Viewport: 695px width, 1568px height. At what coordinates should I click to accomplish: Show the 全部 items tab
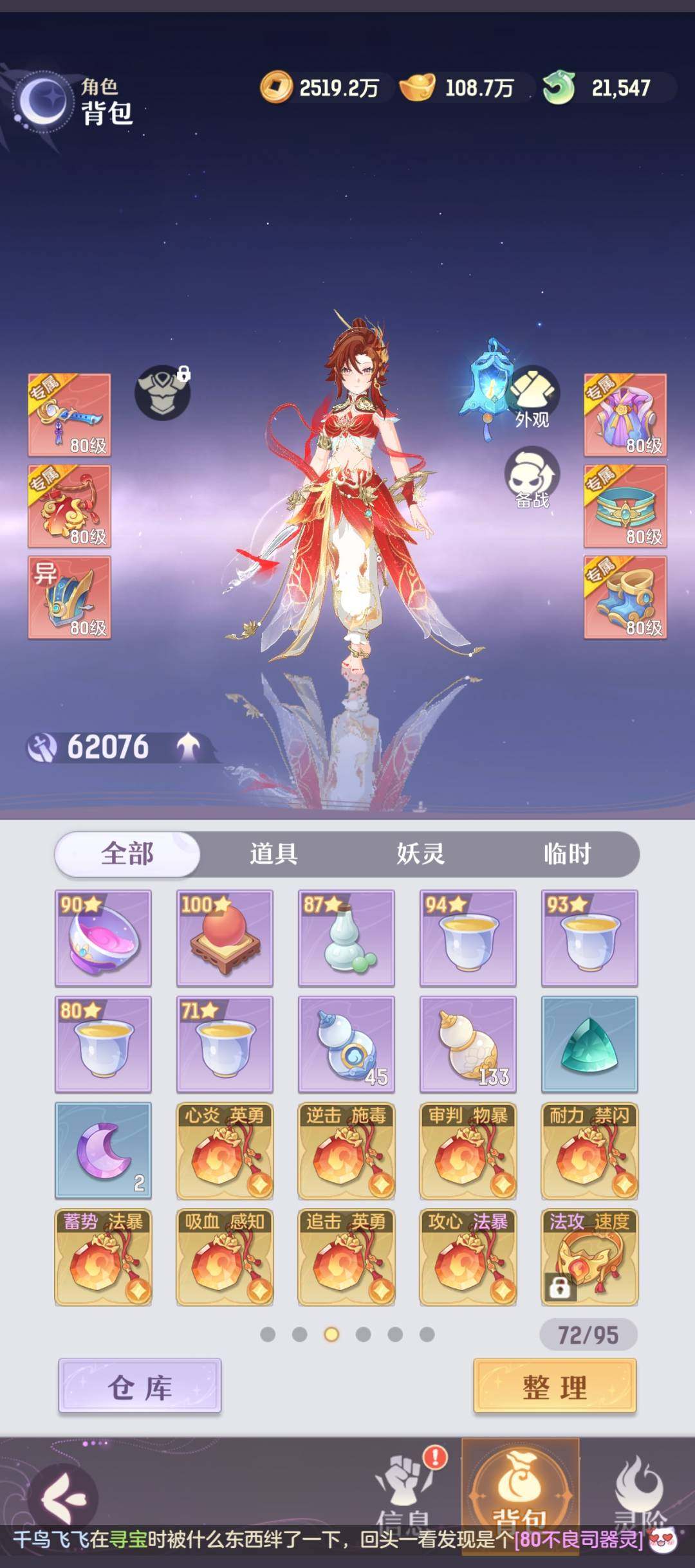coord(127,854)
